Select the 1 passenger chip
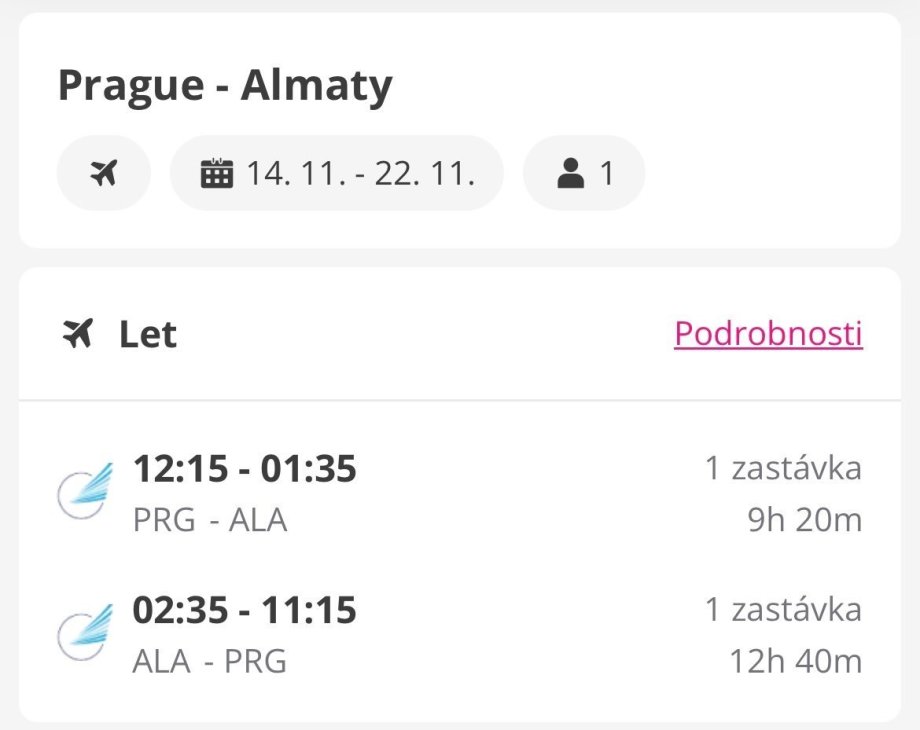This screenshot has height=730, width=920. pos(584,173)
